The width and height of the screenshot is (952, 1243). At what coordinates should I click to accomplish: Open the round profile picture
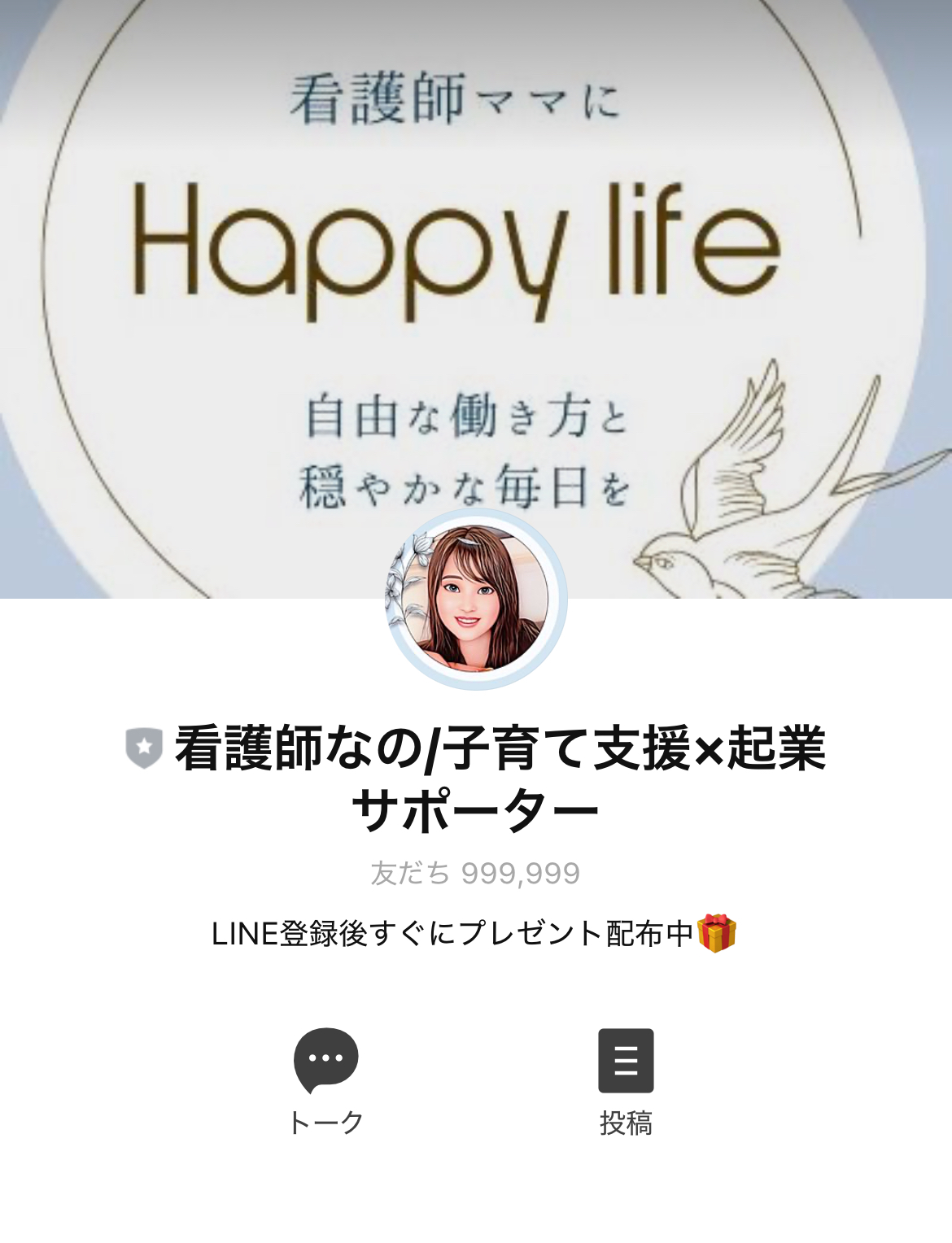[476, 600]
